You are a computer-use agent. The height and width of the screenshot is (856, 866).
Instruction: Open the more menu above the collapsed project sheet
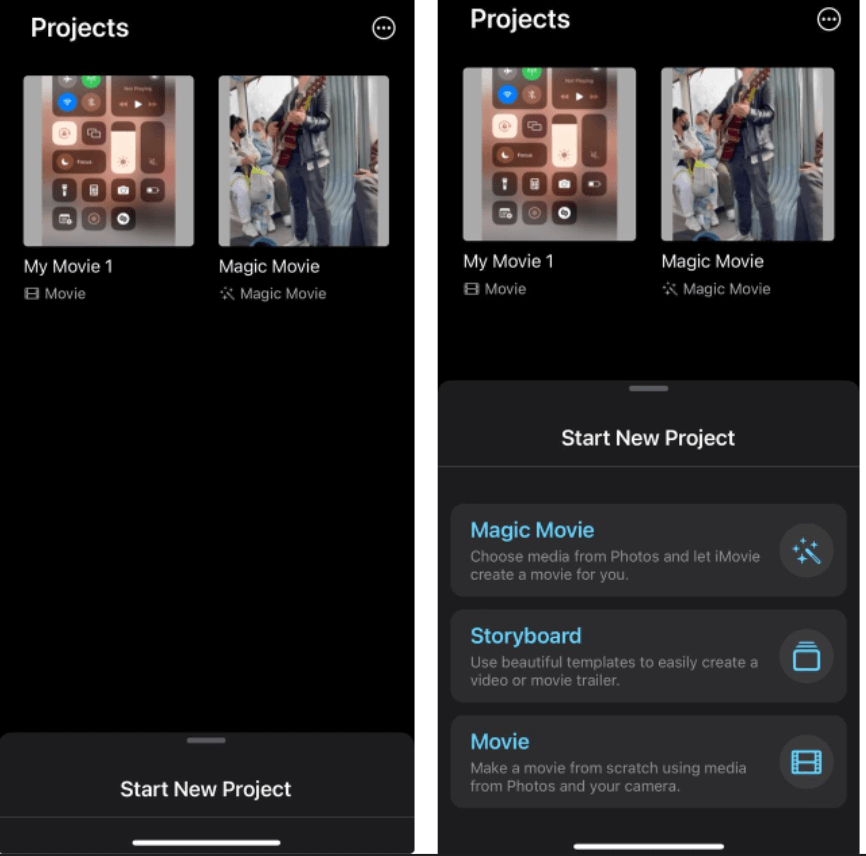[x=384, y=28]
